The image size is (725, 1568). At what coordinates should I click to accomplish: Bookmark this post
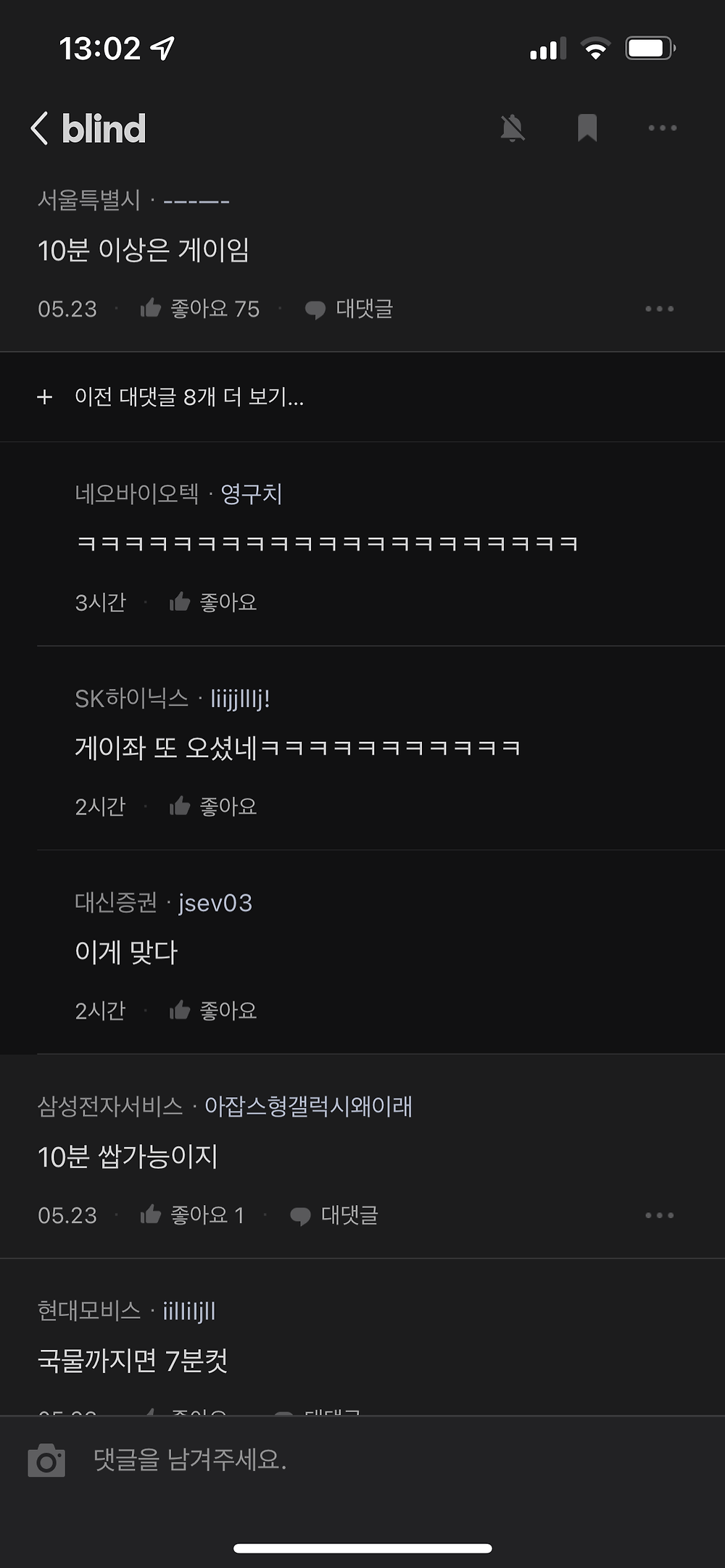point(587,128)
